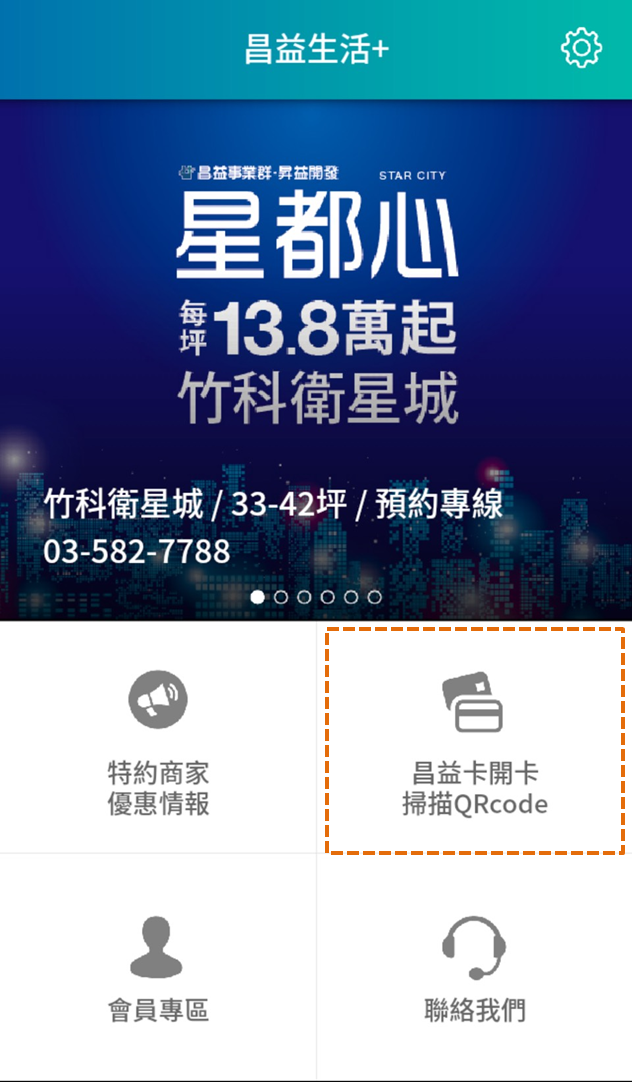This screenshot has height=1082, width=632.
Task: Open the settings gear icon
Action: pyautogui.click(x=581, y=48)
